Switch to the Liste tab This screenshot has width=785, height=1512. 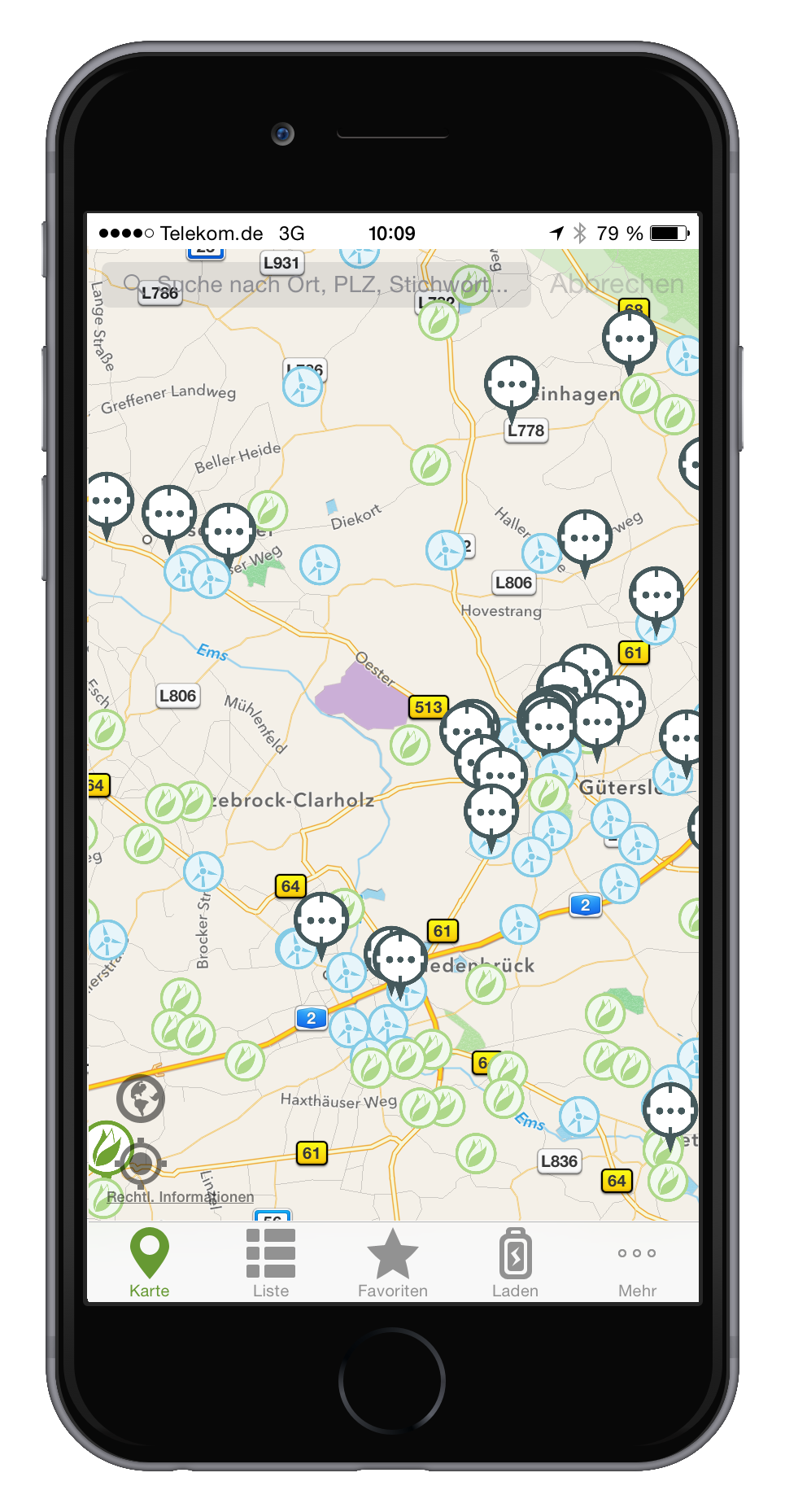(271, 1263)
